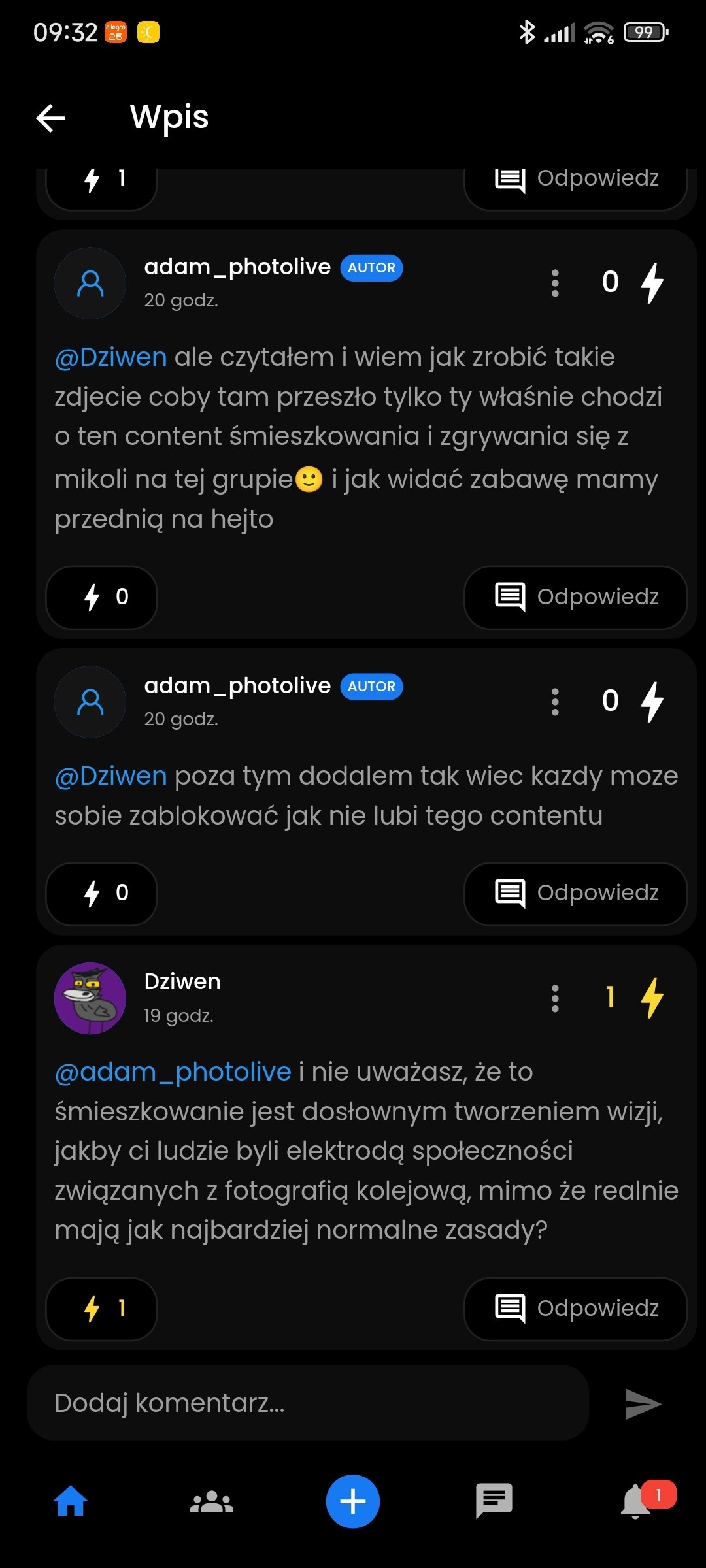Open the notifications bell
Viewport: 706px width, 1568px height.
[x=635, y=1501]
